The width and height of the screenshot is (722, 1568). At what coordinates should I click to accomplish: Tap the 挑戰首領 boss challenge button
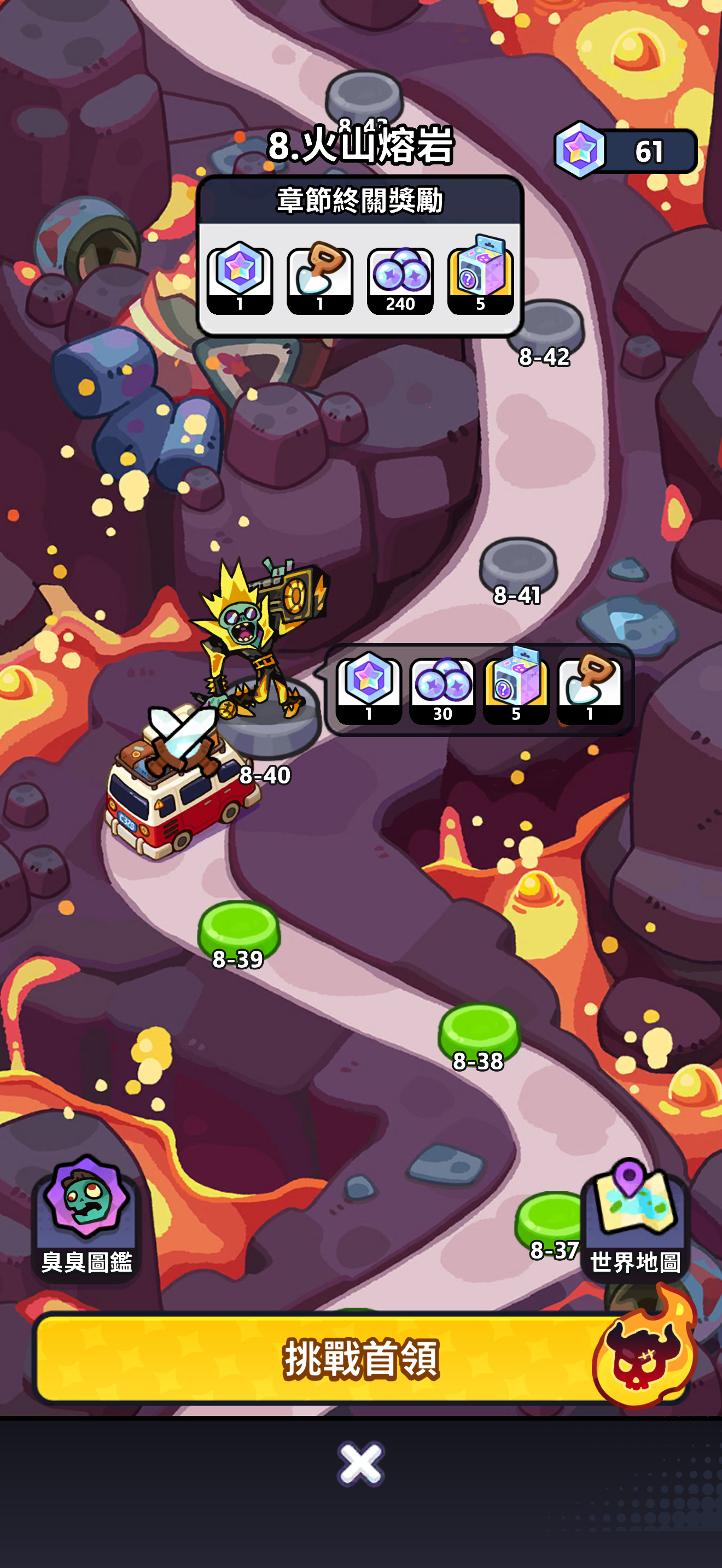(x=360, y=1358)
